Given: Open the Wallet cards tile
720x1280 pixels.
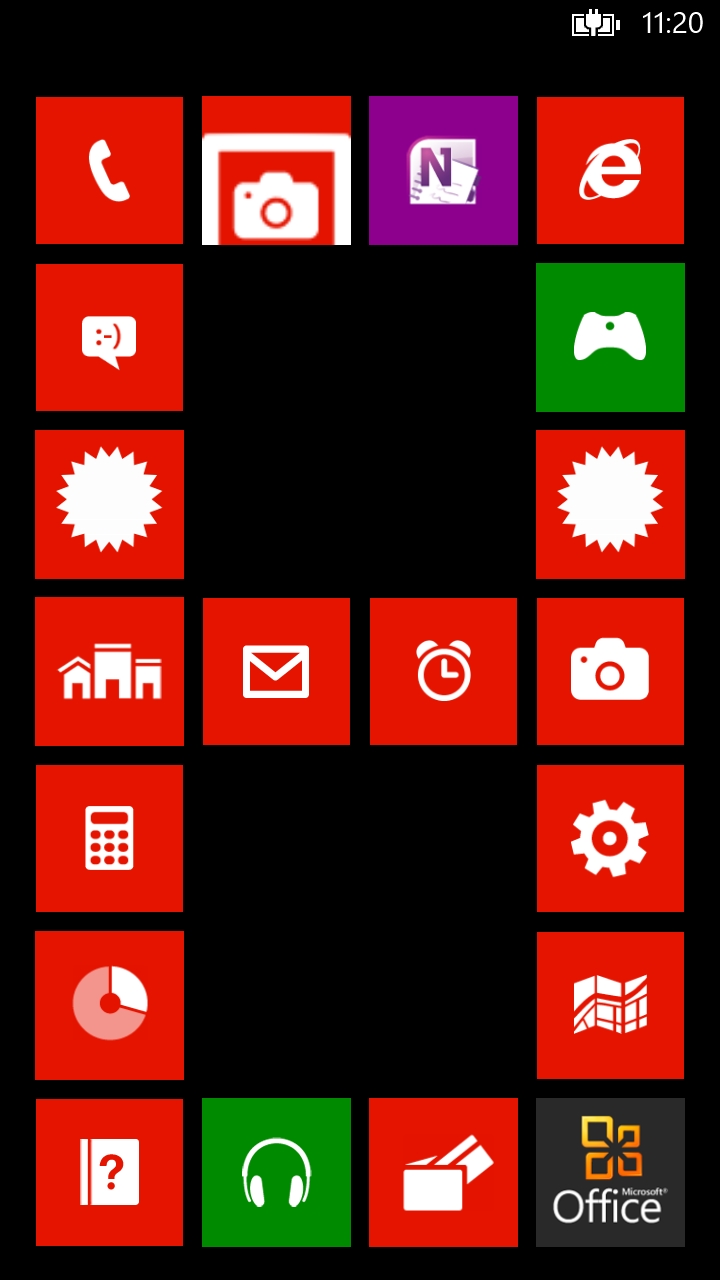Looking at the screenshot, I should point(443,1172).
